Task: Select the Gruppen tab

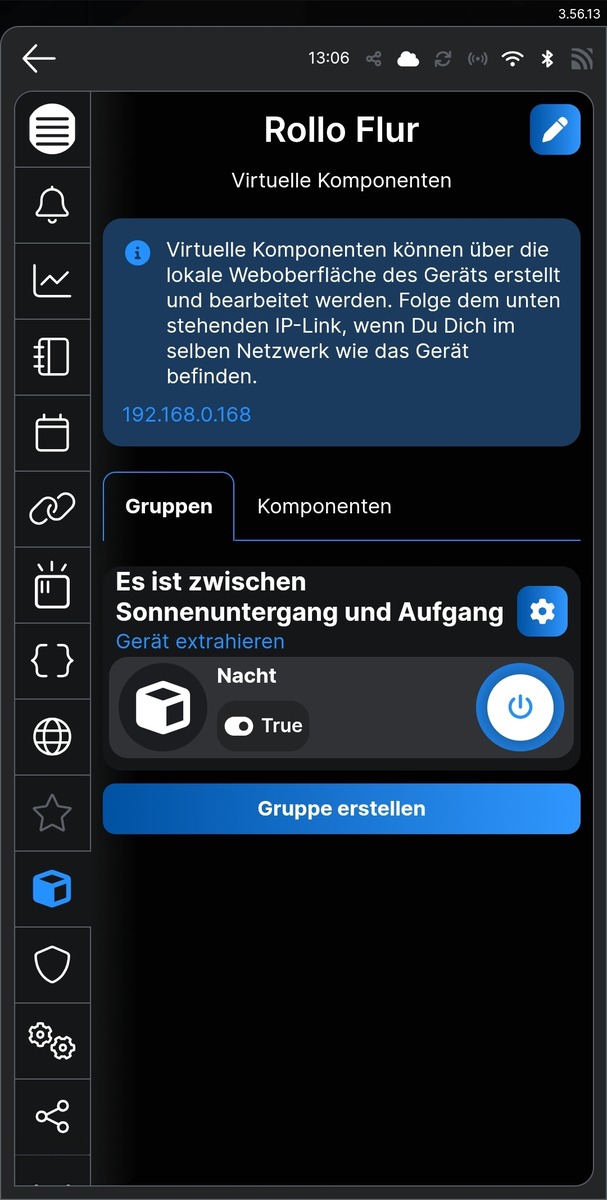Action: (168, 506)
